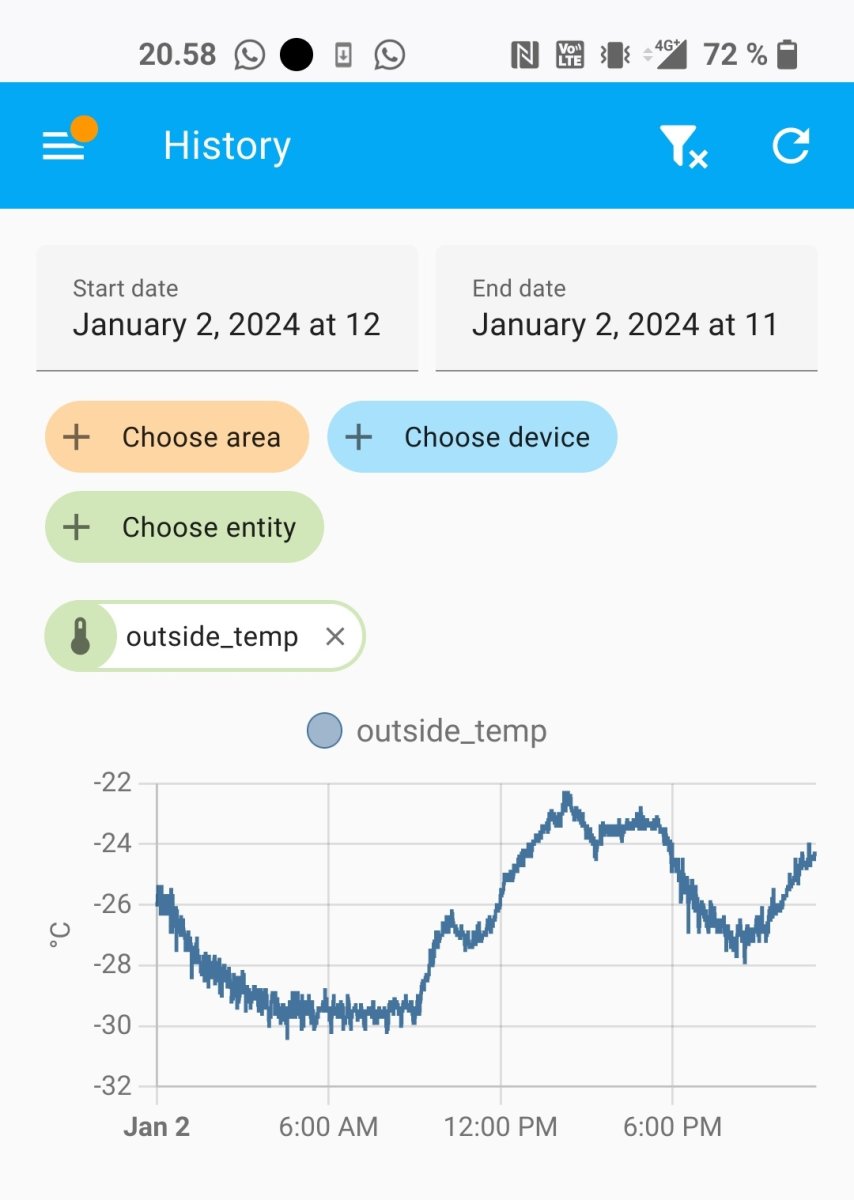
Task: Open the sidebar menu
Action: click(63, 146)
